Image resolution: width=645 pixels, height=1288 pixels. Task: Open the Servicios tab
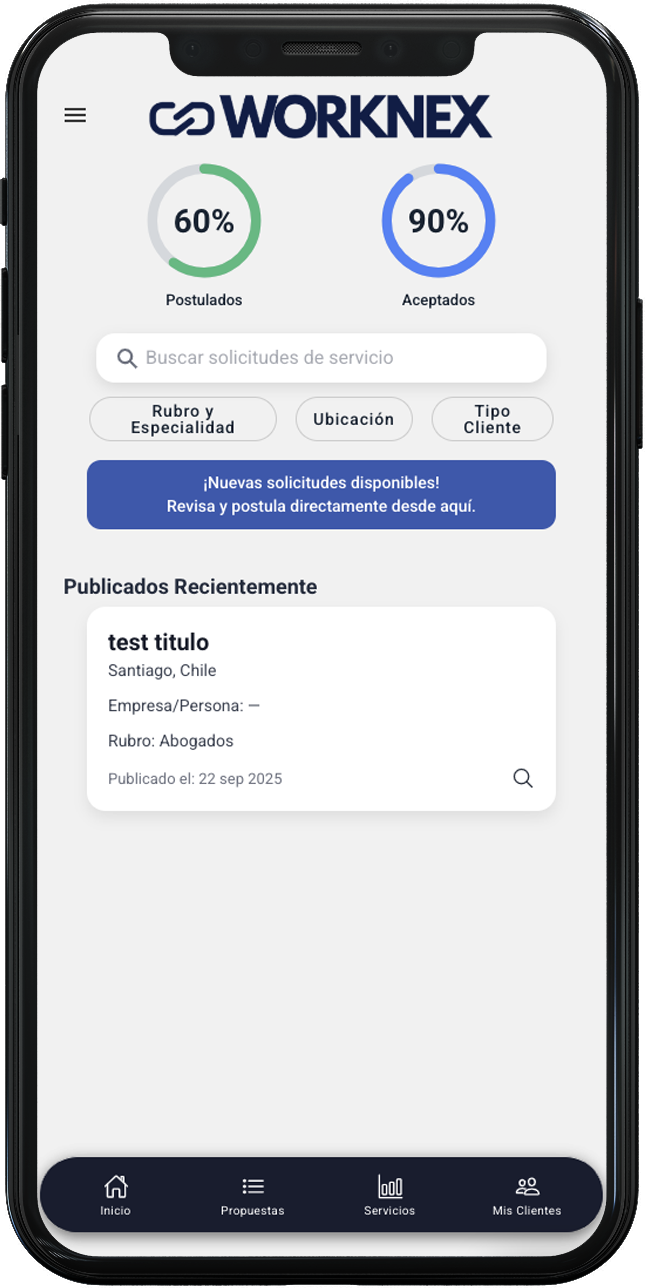[389, 1195]
